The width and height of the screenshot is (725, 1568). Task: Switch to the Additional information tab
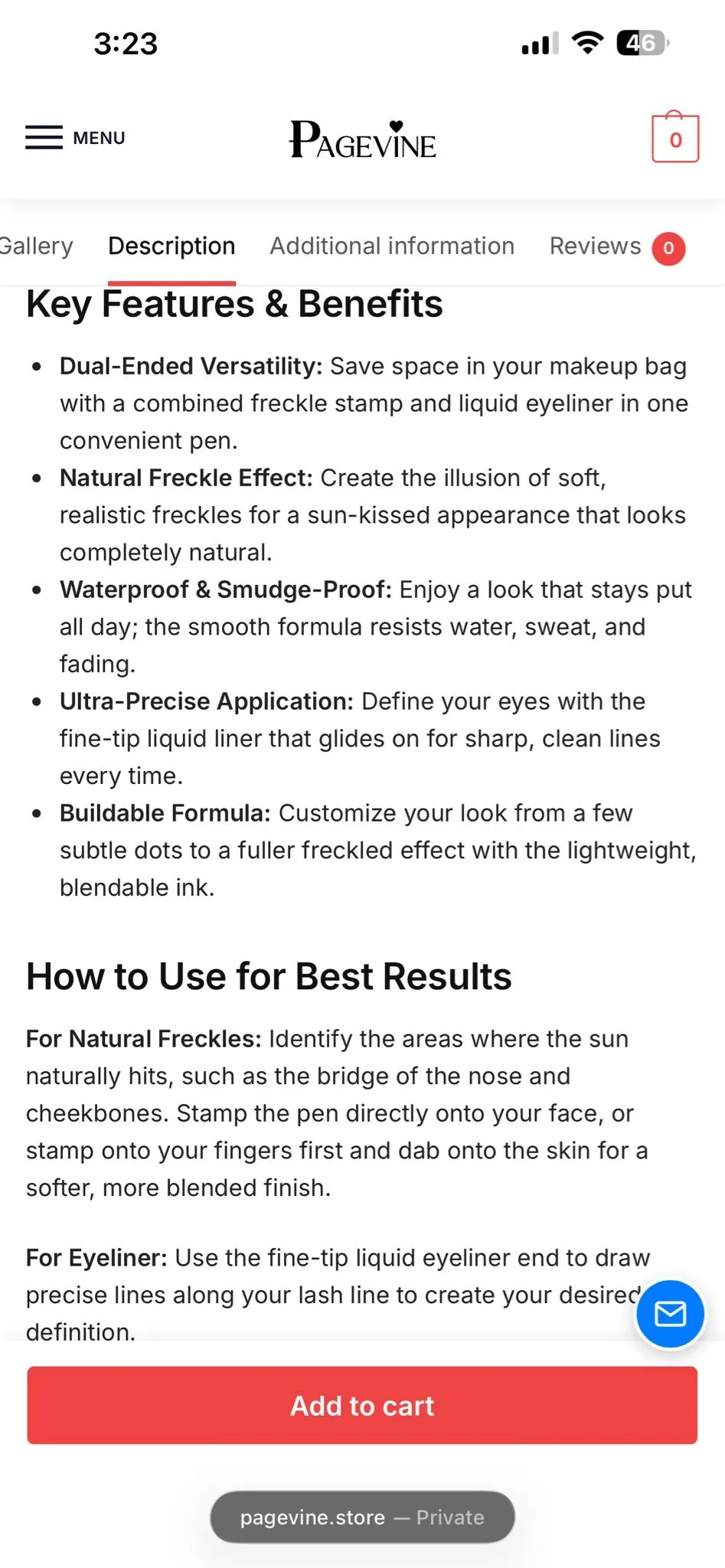[392, 246]
